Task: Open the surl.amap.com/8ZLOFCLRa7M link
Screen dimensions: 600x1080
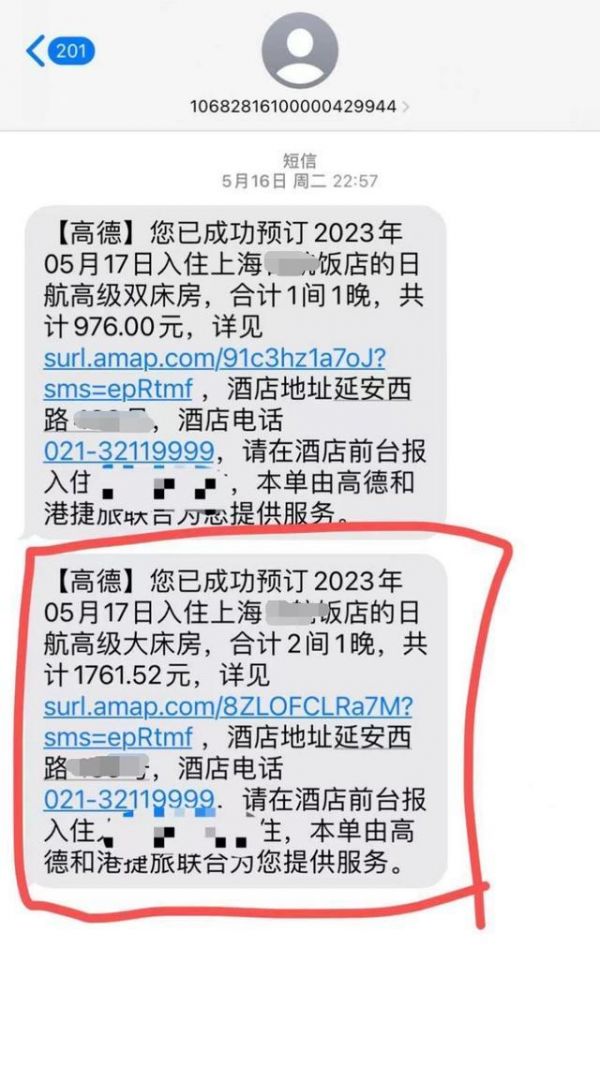Action: [228, 706]
